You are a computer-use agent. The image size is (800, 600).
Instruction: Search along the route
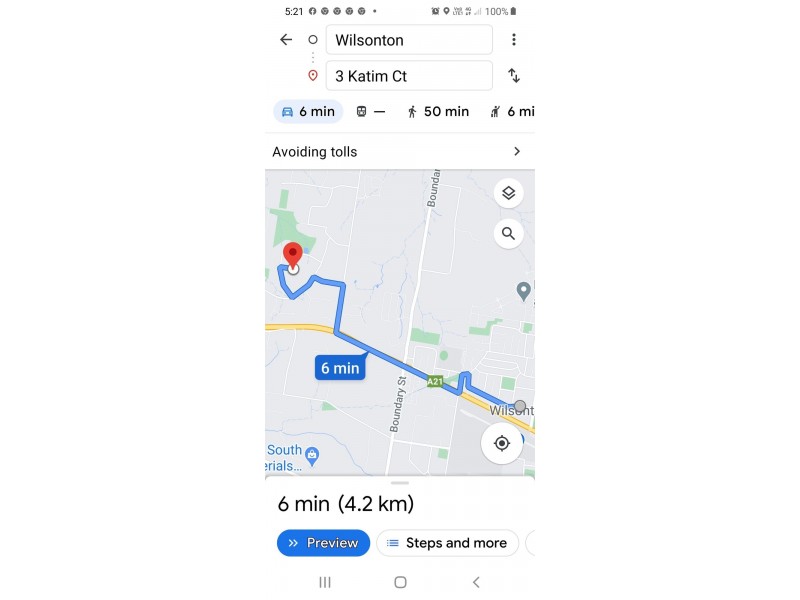[x=508, y=234]
